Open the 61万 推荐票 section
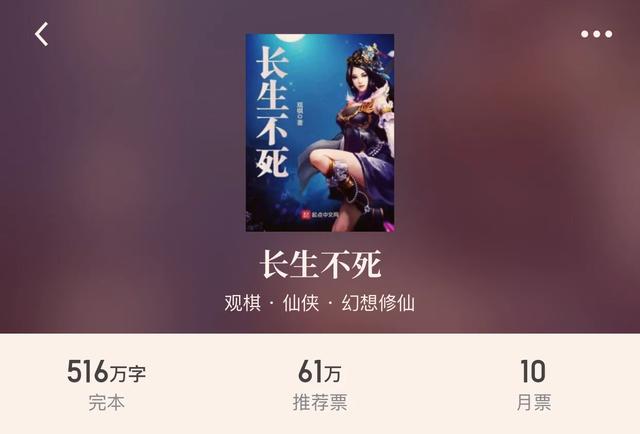The height and width of the screenshot is (434, 640). click(319, 386)
